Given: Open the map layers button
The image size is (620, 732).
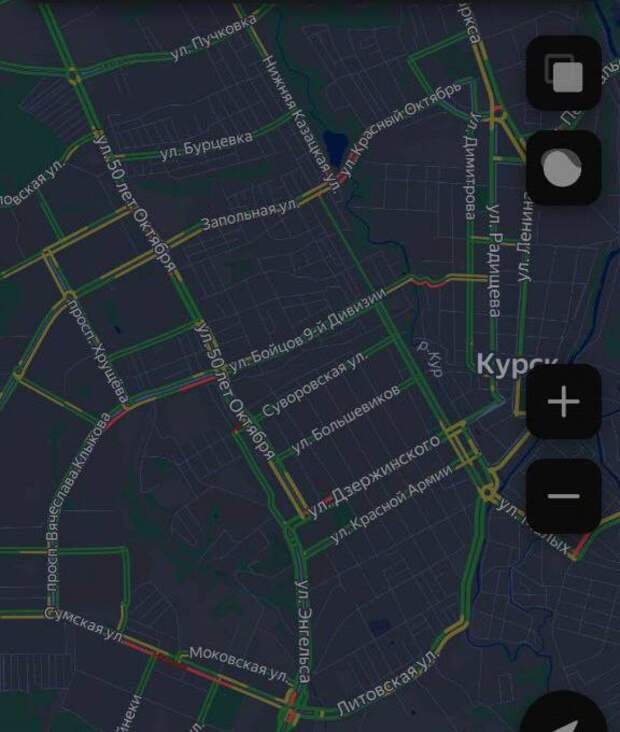Looking at the screenshot, I should (x=563, y=73).
